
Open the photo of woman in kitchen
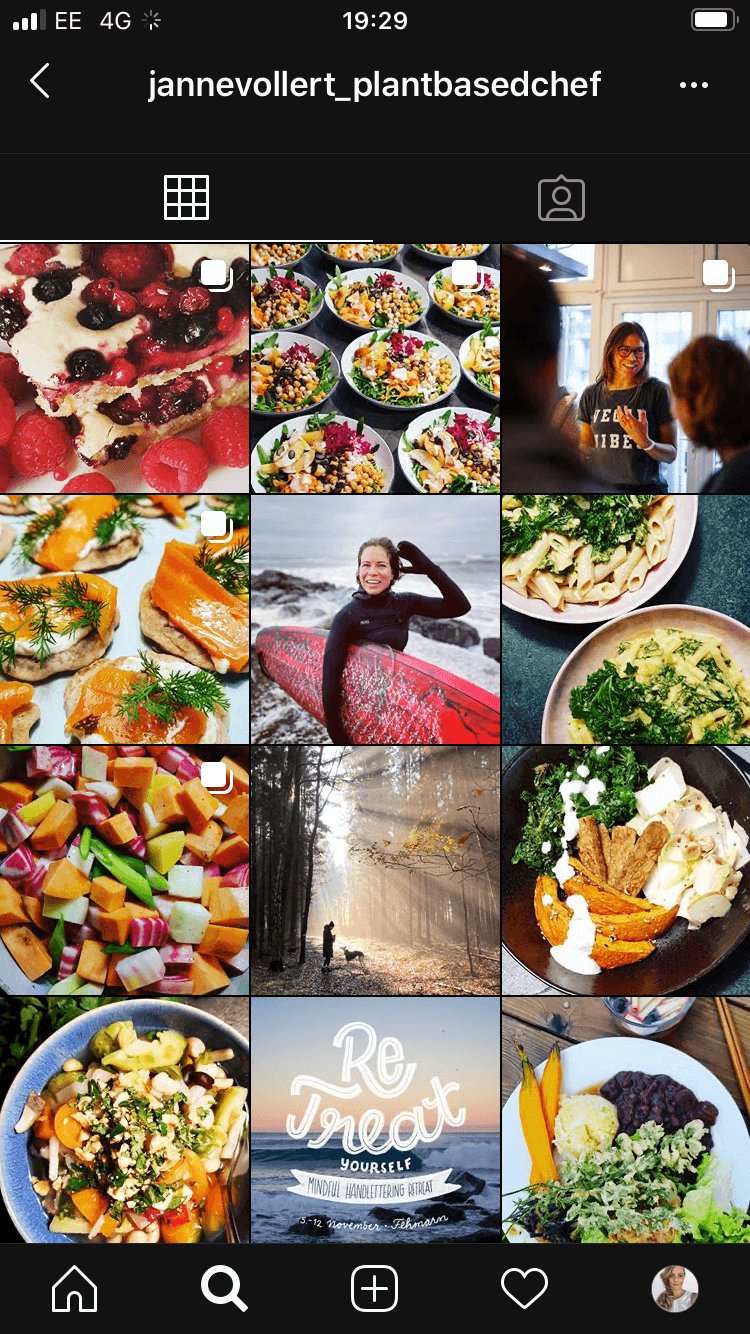[x=626, y=369]
